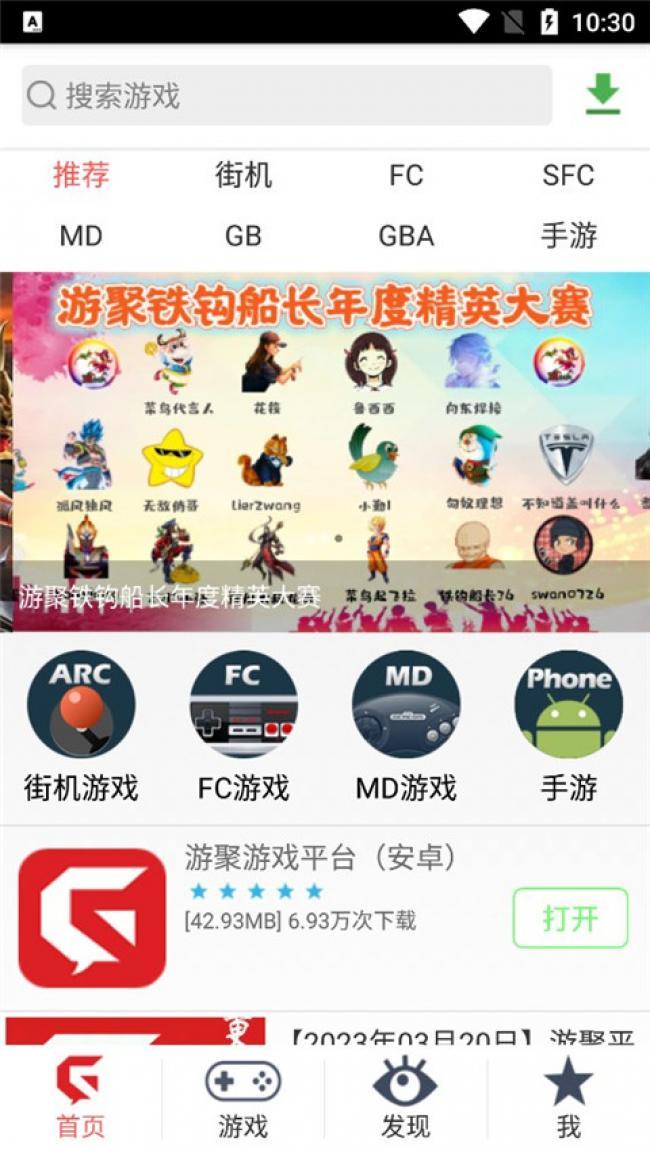Switch to the GB category tab
This screenshot has width=650, height=1153.
[x=243, y=236]
